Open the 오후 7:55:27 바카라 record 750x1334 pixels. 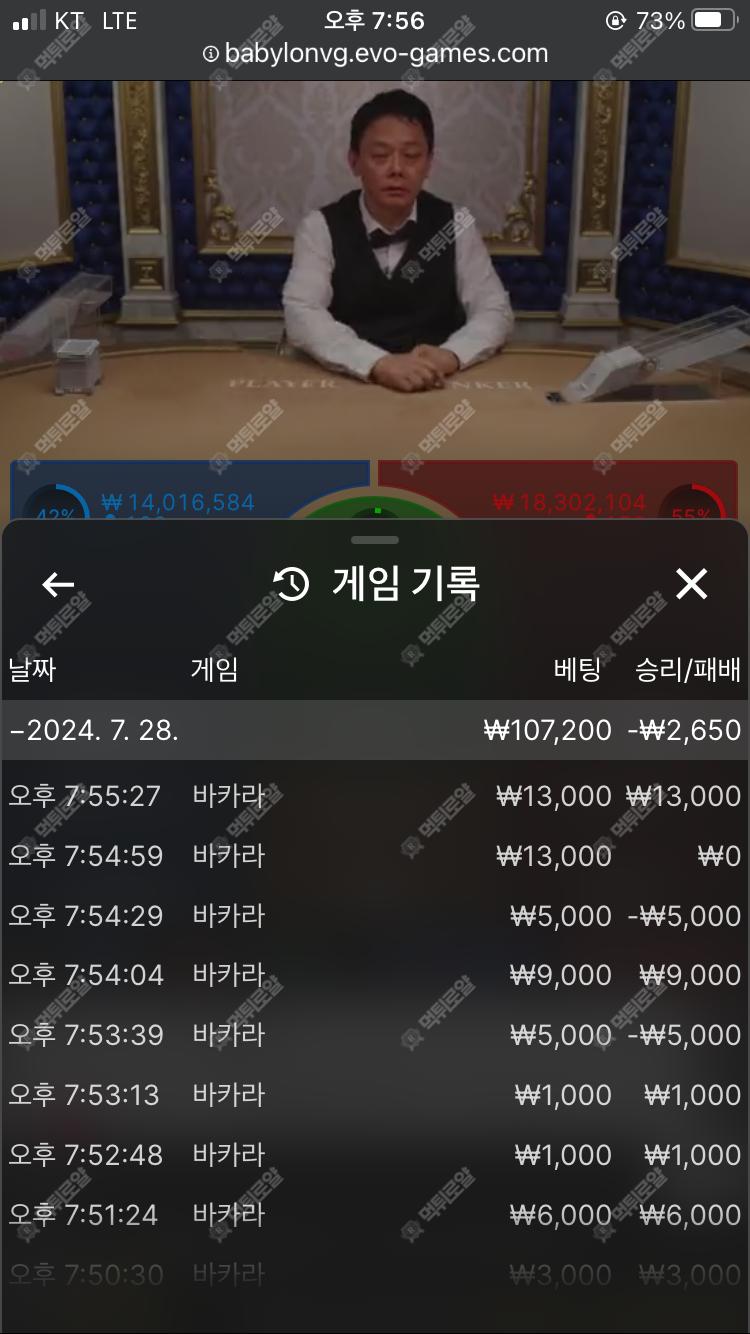click(x=375, y=796)
